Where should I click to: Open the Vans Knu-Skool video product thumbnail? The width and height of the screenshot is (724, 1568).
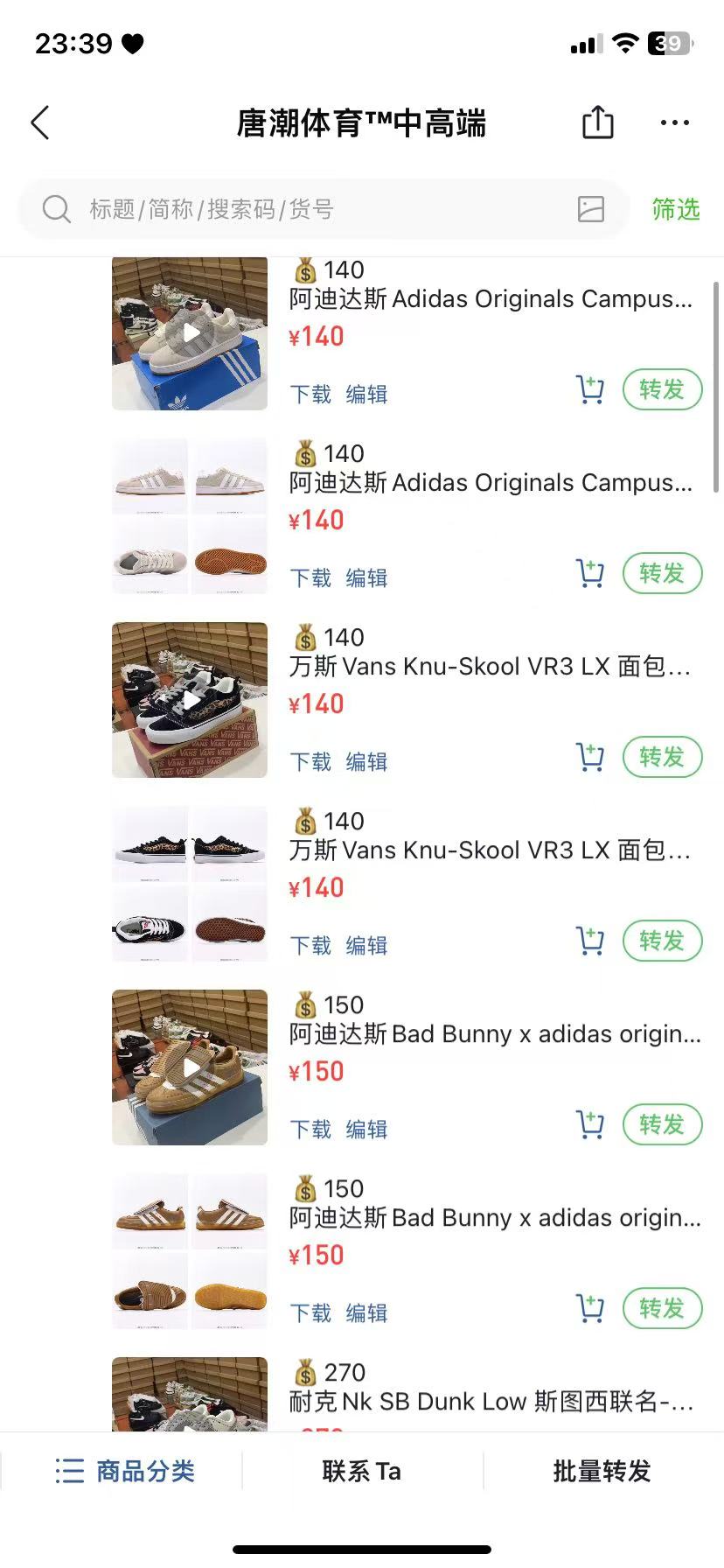pyautogui.click(x=190, y=700)
